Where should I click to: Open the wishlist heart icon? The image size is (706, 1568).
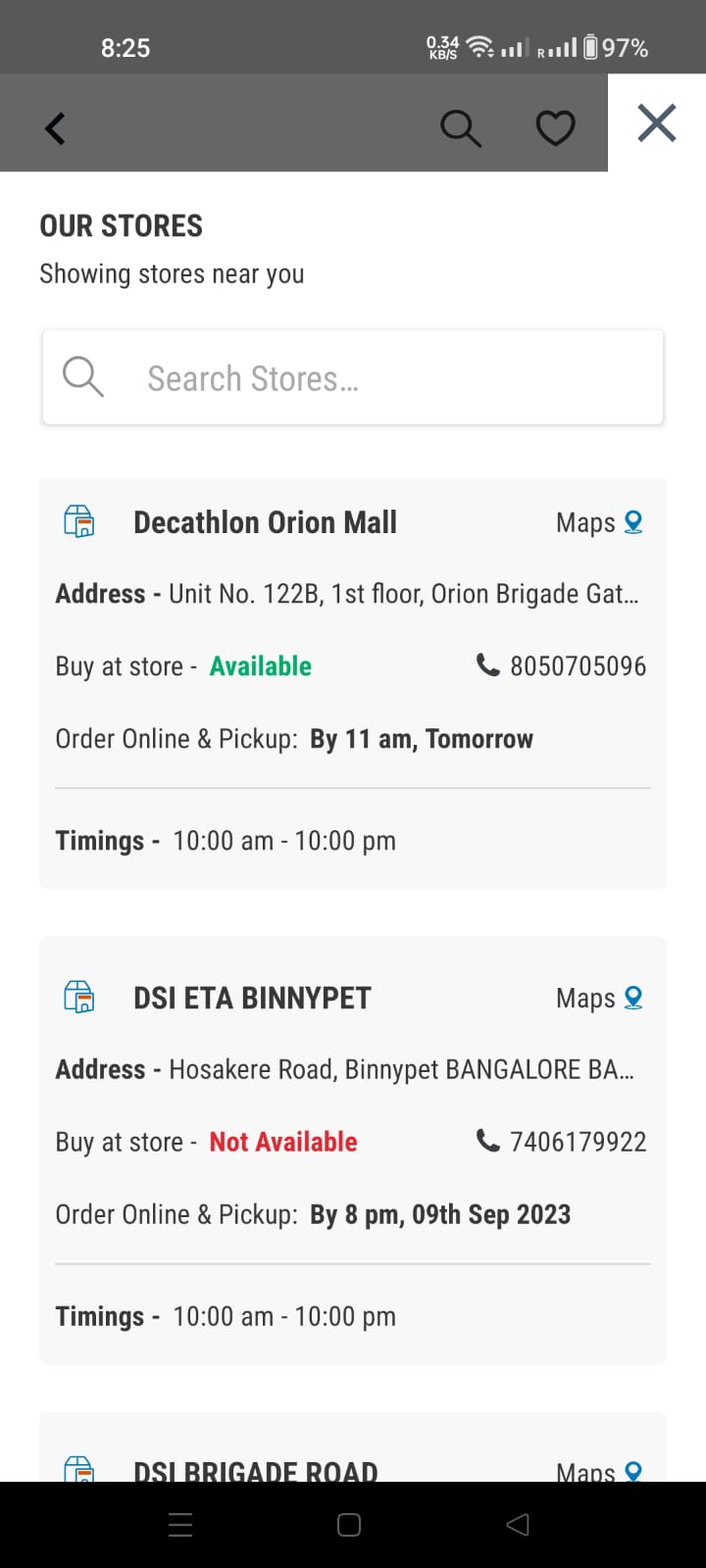[555, 128]
